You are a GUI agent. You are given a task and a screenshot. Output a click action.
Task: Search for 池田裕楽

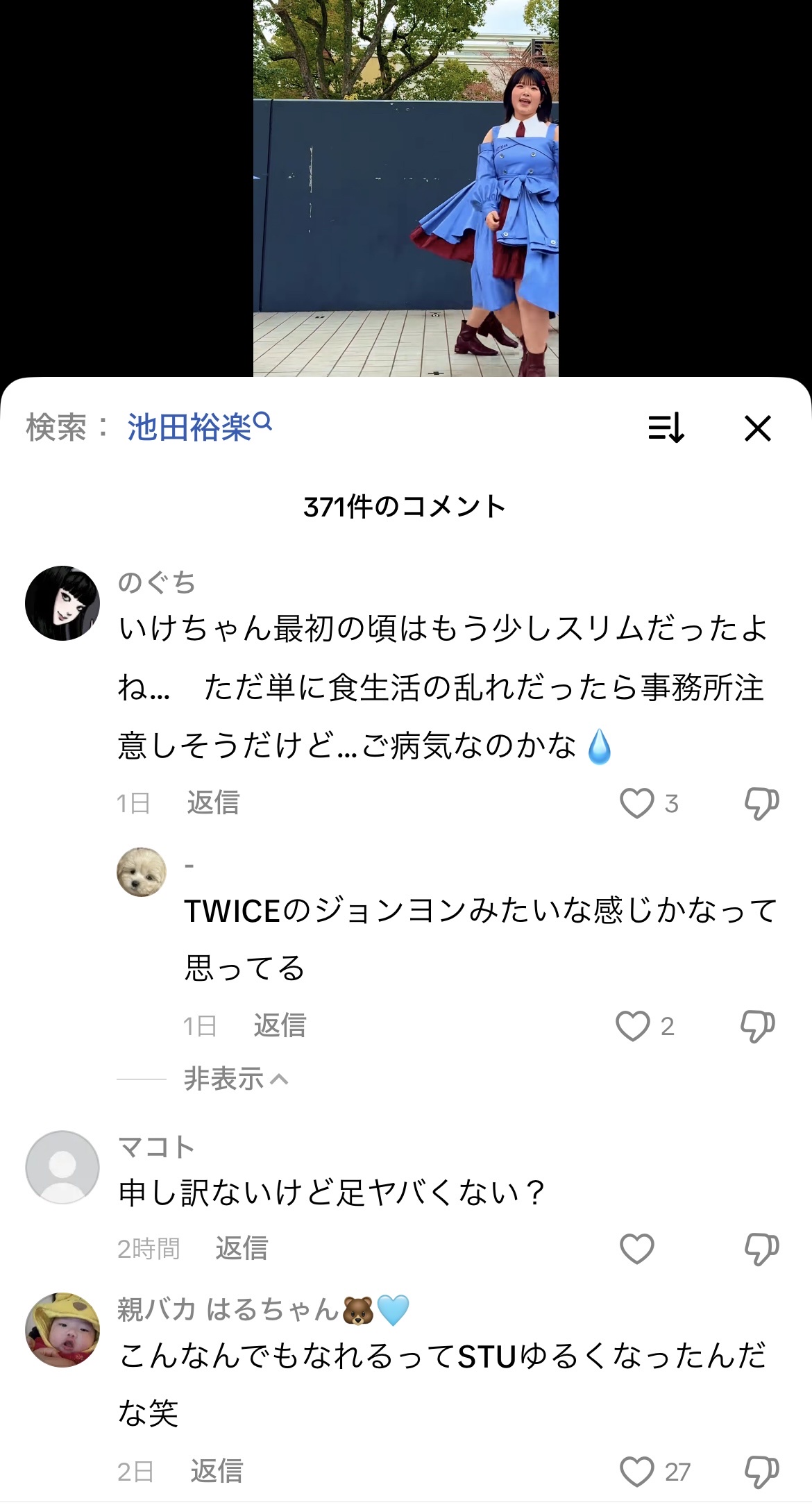click(198, 426)
